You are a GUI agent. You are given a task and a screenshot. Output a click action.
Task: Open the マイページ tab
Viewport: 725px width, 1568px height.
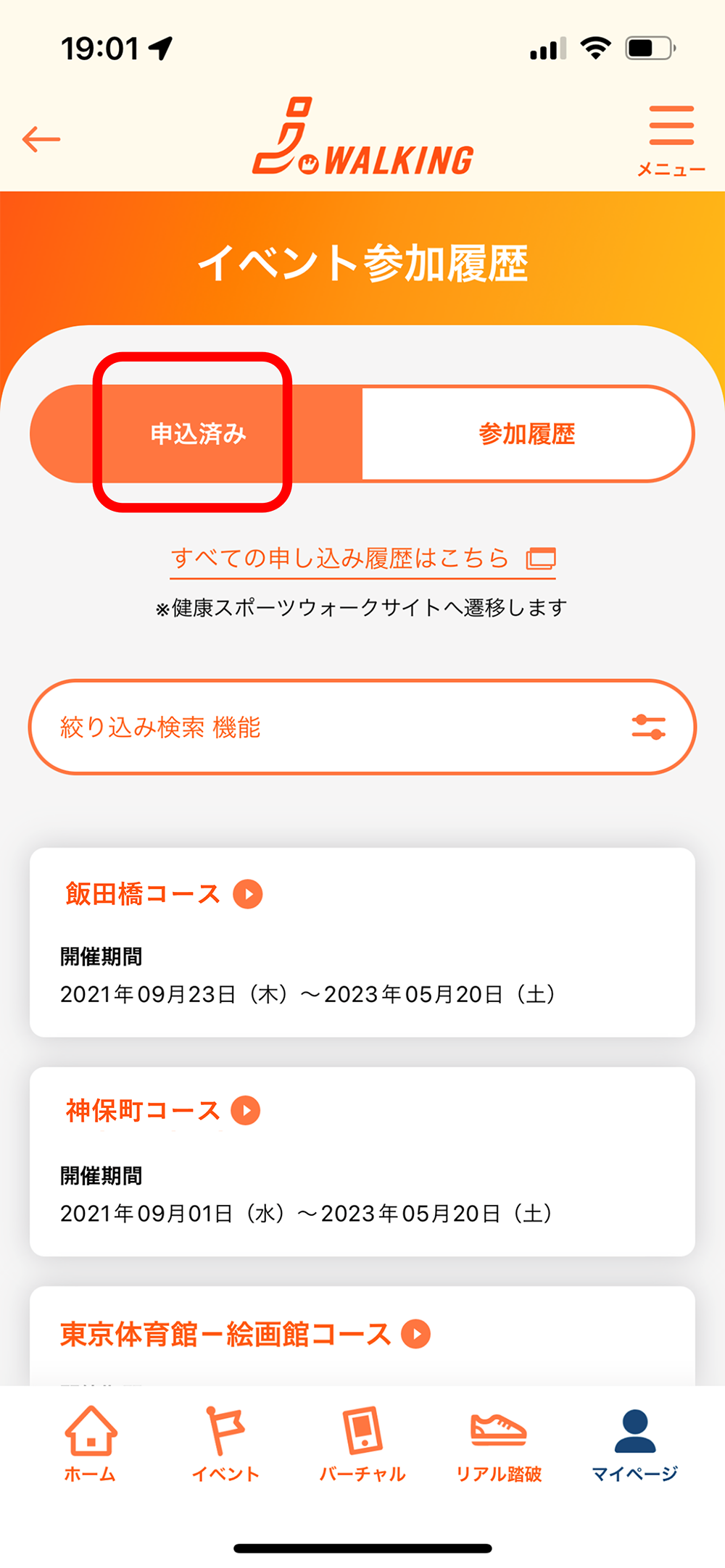(635, 1443)
